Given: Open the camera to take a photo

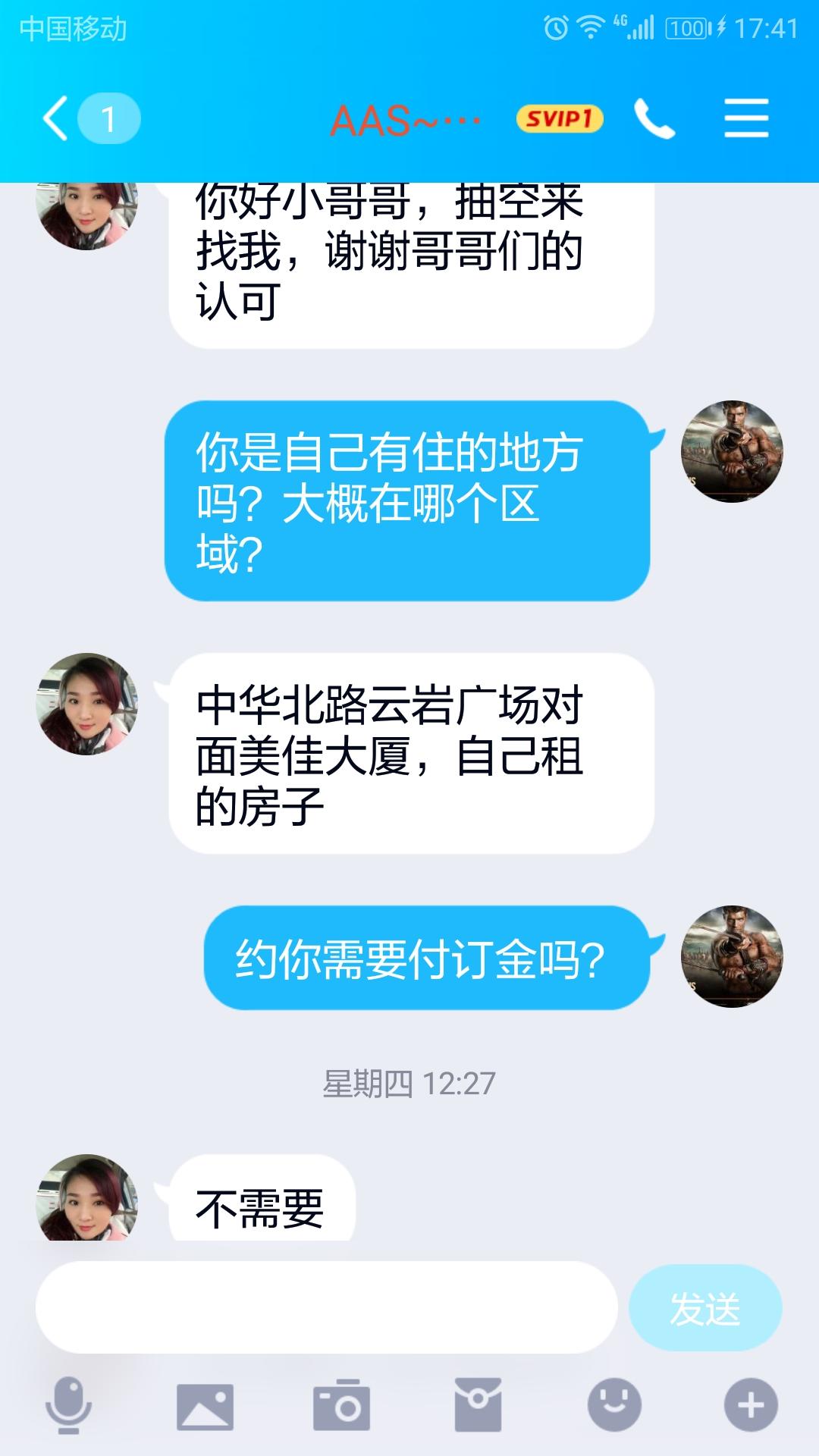Looking at the screenshot, I should coord(341,1405).
